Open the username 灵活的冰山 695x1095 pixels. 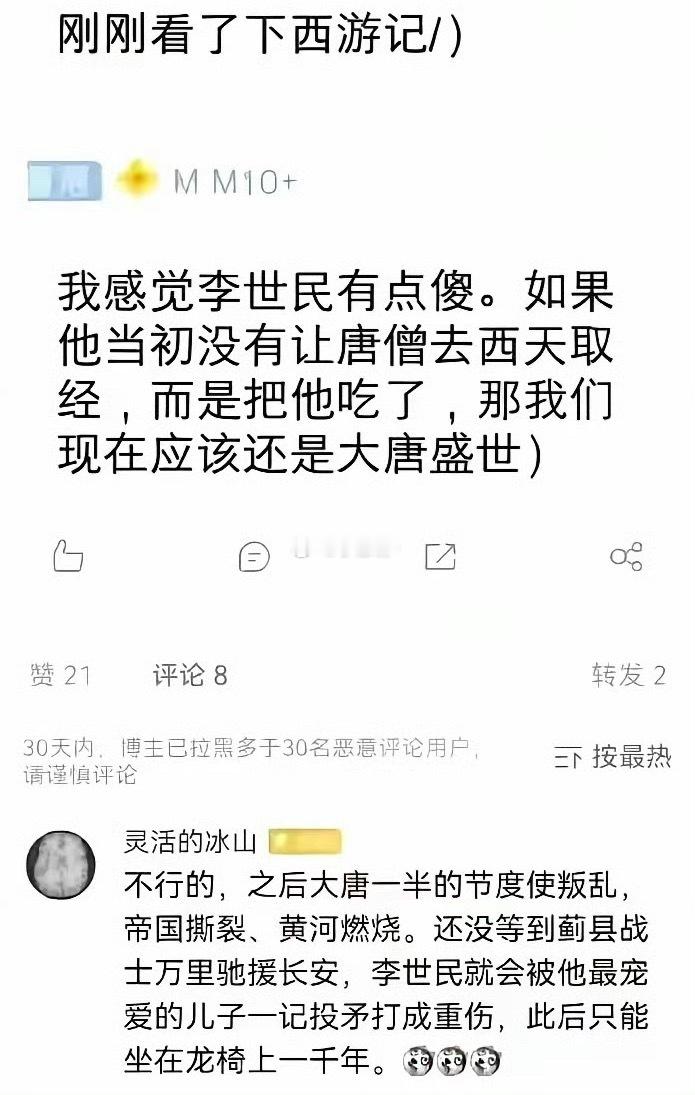tap(190, 841)
